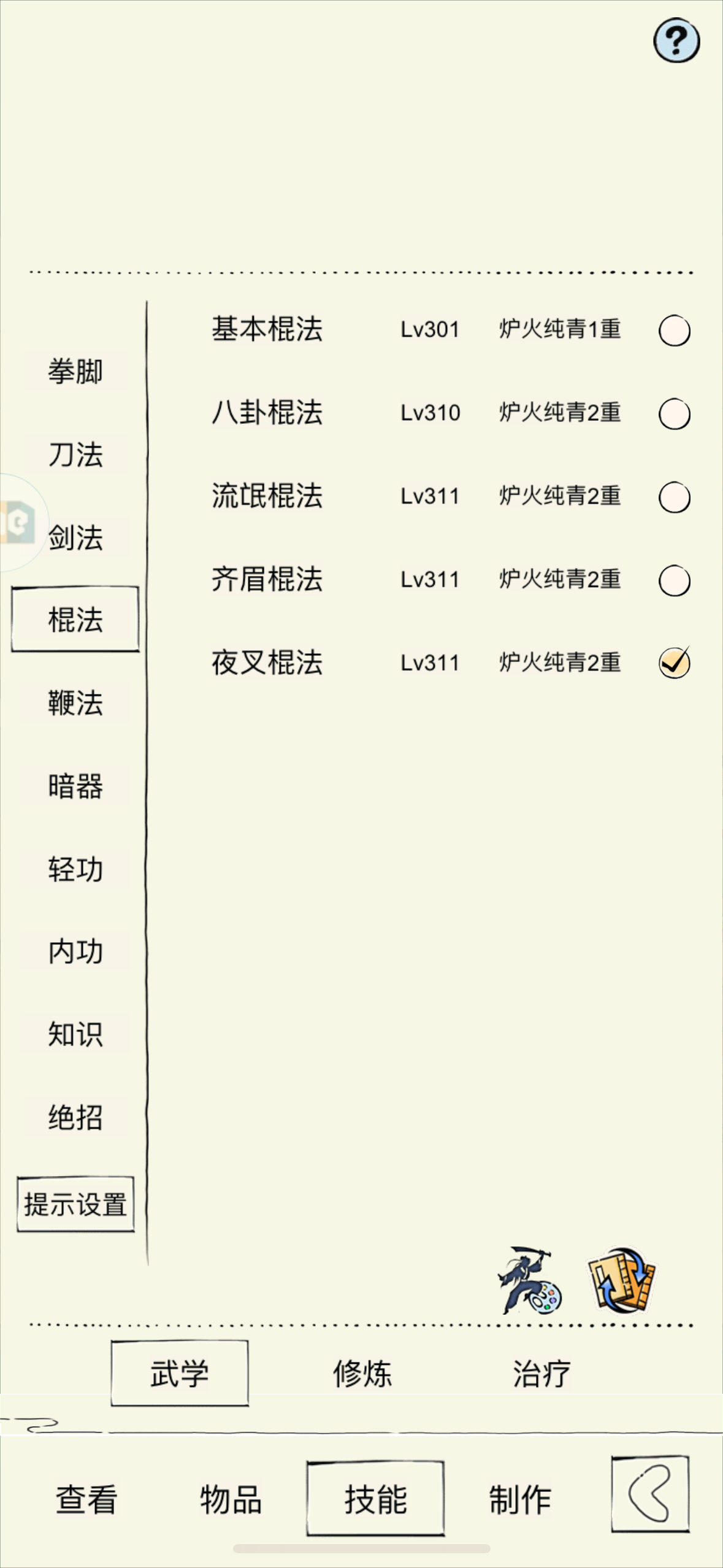
Task: Click the floating icon on the left edge
Action: (15, 520)
